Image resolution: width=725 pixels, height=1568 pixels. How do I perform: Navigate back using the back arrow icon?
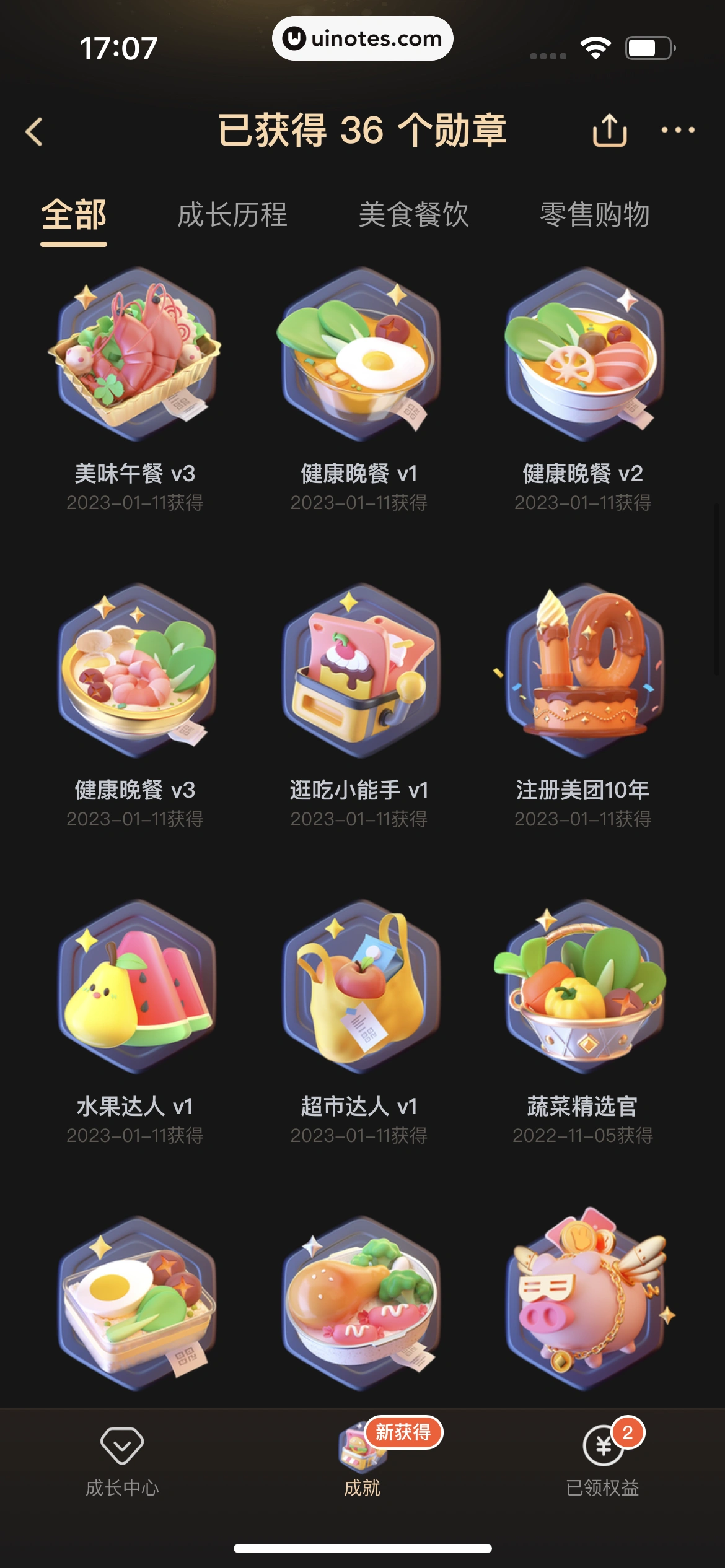tap(33, 132)
